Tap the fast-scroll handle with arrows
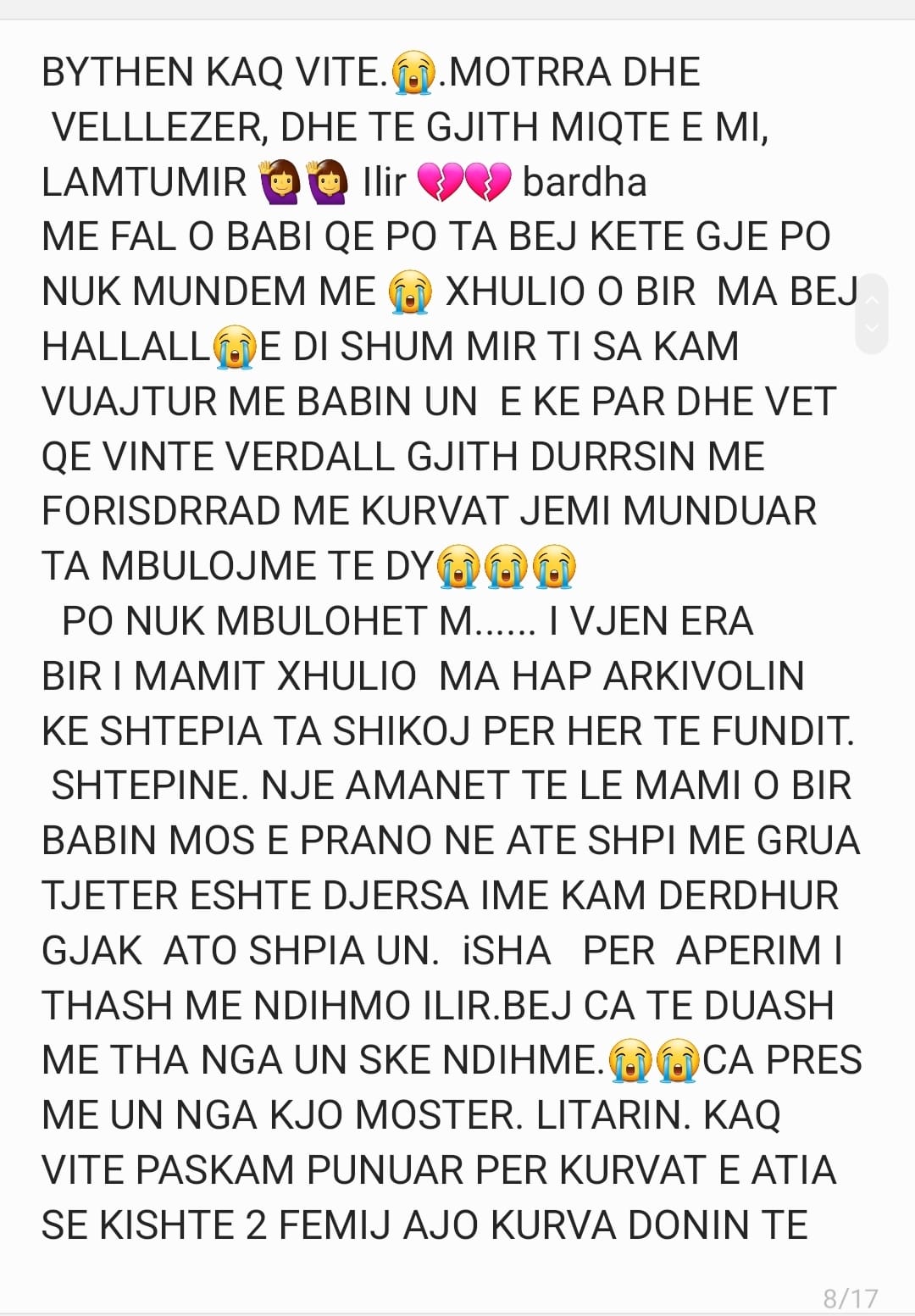Screen dimensions: 915x1316 pyautogui.click(x=872, y=314)
